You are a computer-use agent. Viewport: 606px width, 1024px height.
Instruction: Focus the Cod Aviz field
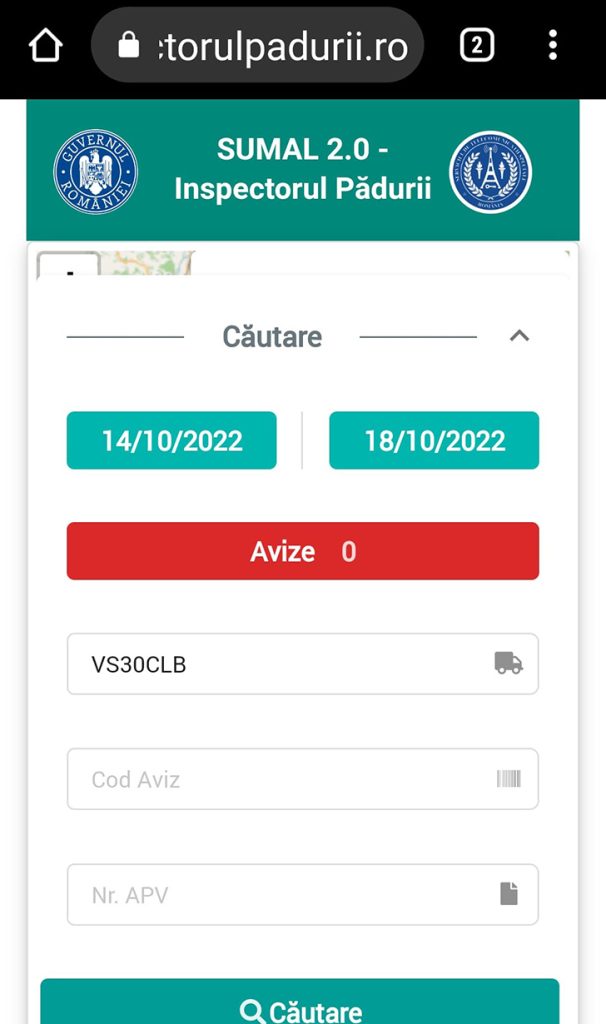point(303,779)
